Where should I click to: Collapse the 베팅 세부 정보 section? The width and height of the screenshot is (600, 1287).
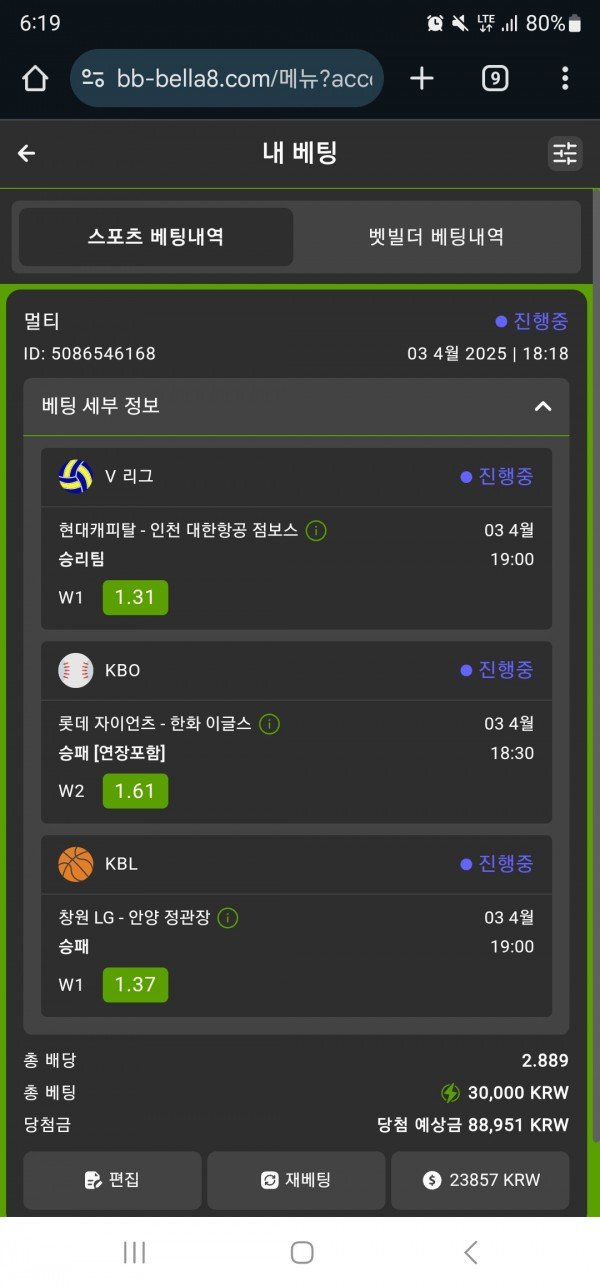543,406
